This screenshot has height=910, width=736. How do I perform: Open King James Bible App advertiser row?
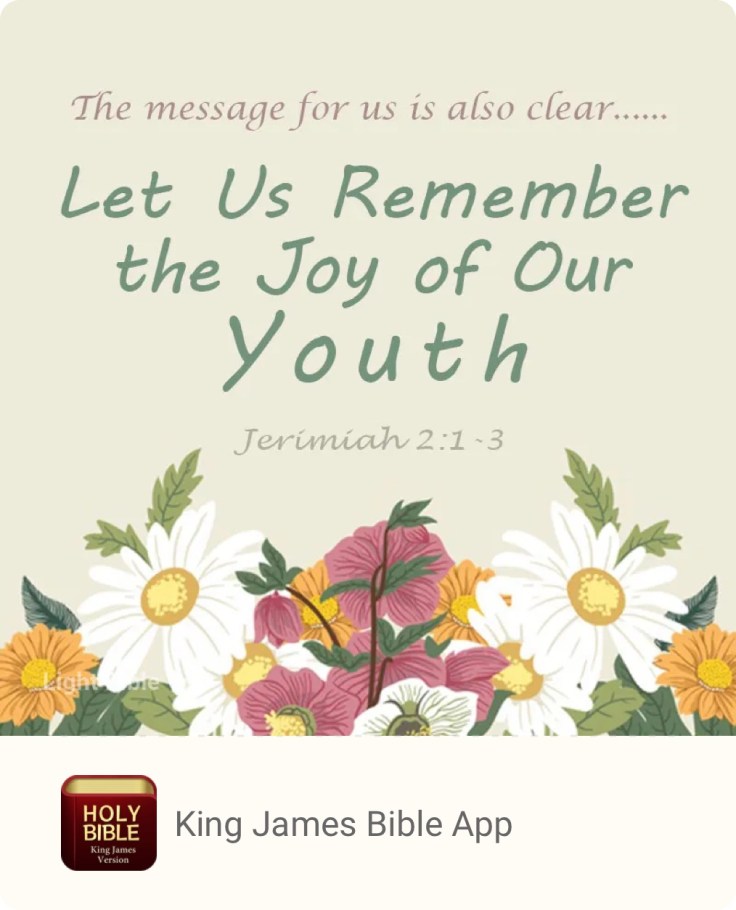[343, 824]
